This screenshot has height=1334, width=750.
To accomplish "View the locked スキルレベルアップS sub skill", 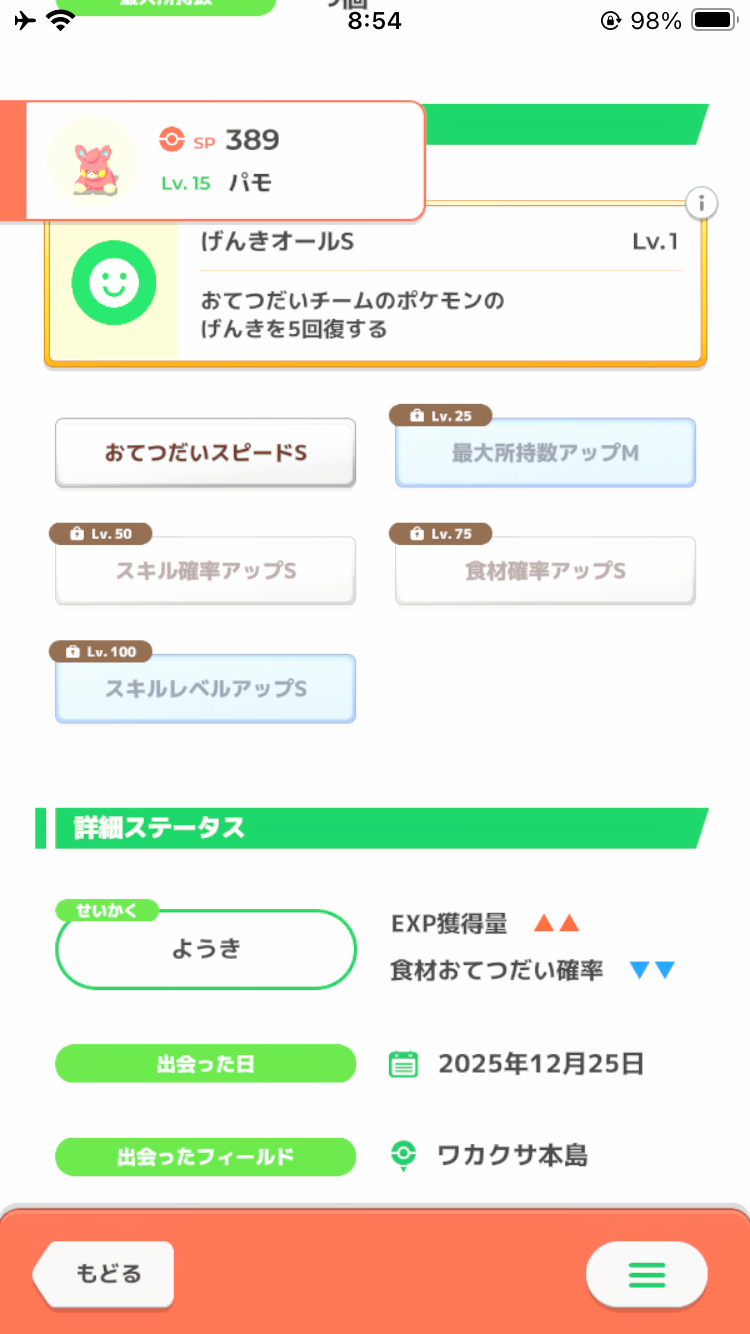I will tap(205, 689).
